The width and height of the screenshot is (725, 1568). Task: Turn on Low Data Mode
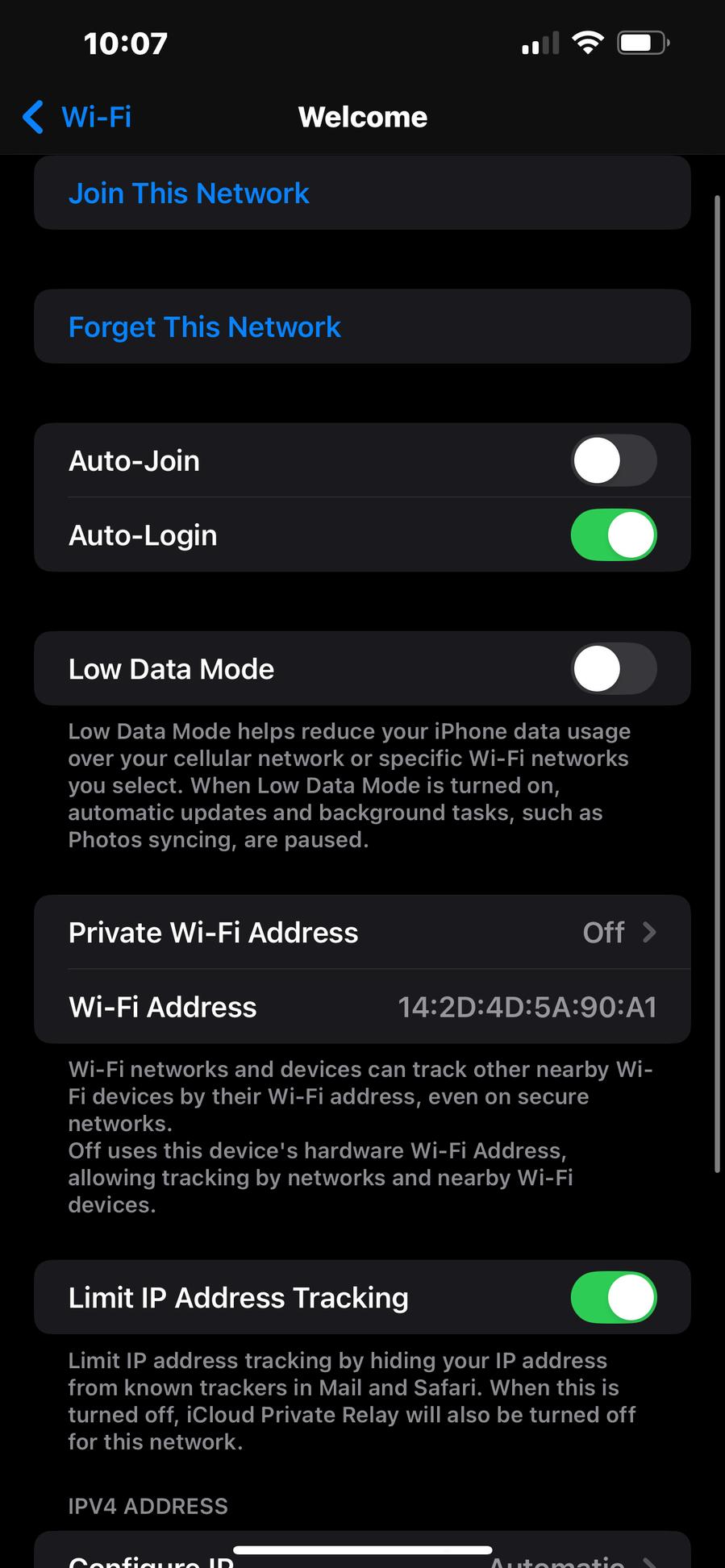click(x=613, y=669)
